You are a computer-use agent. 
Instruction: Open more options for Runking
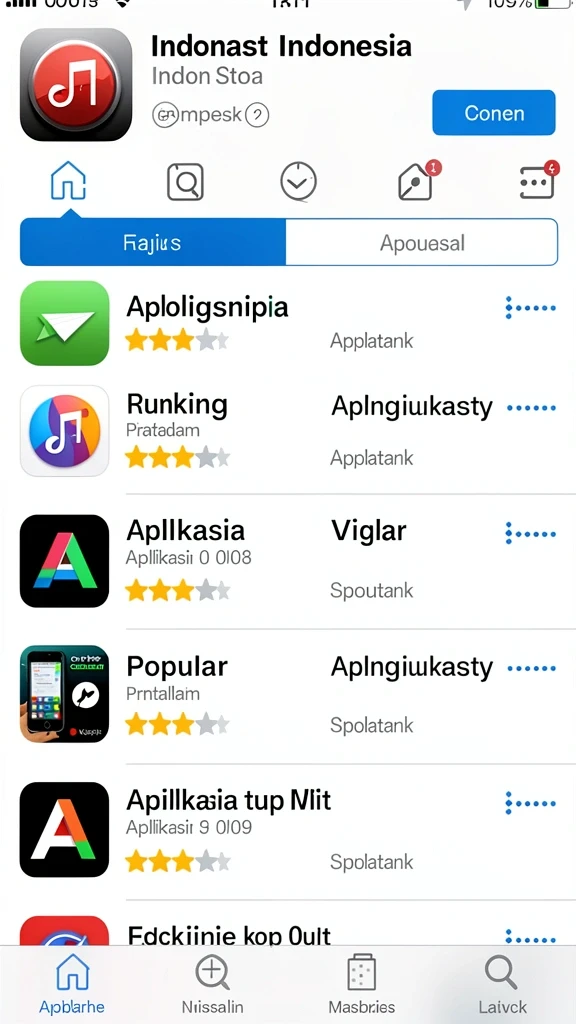point(531,408)
